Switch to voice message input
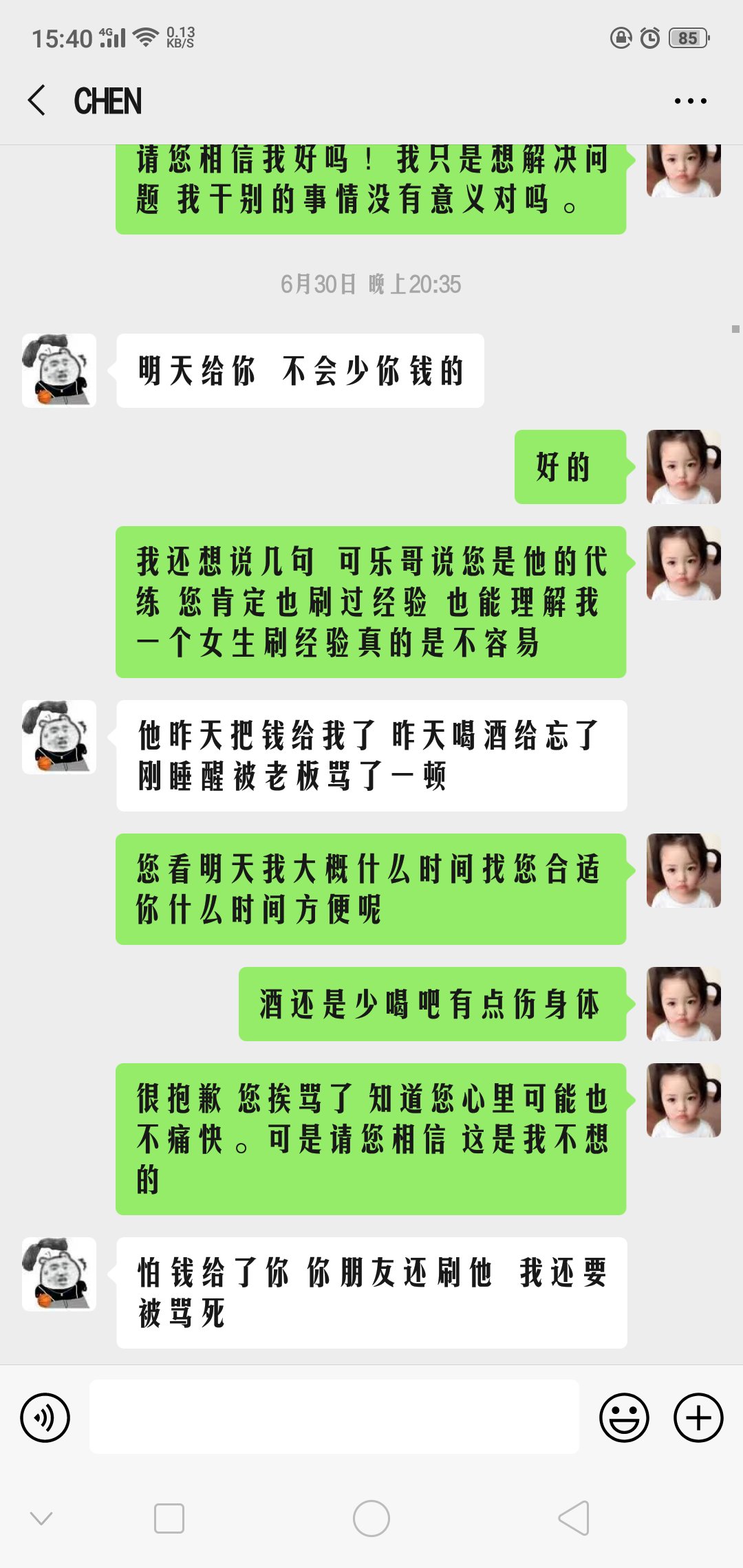743x1568 pixels. pyautogui.click(x=45, y=1417)
